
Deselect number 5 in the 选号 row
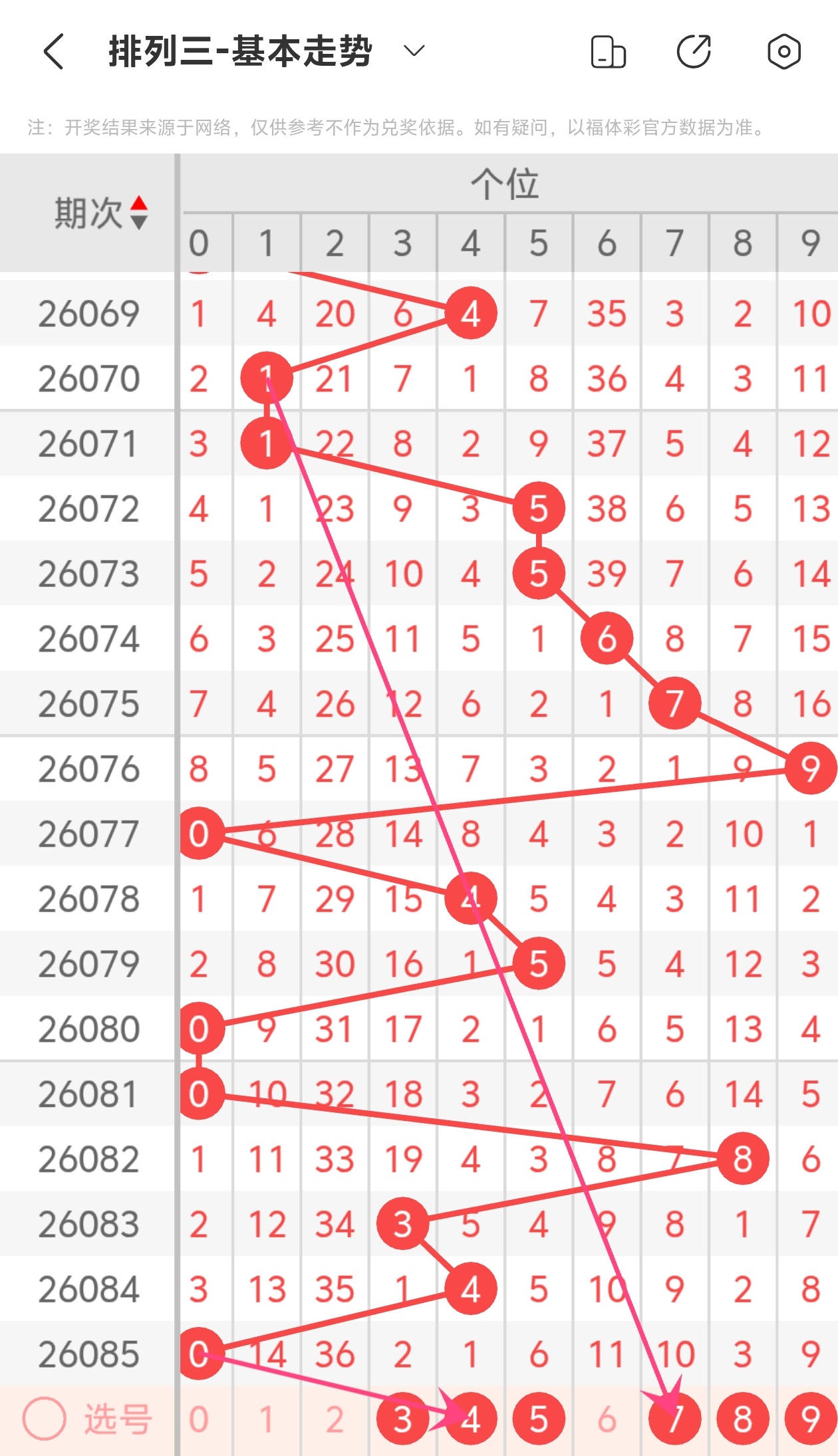539,1419
